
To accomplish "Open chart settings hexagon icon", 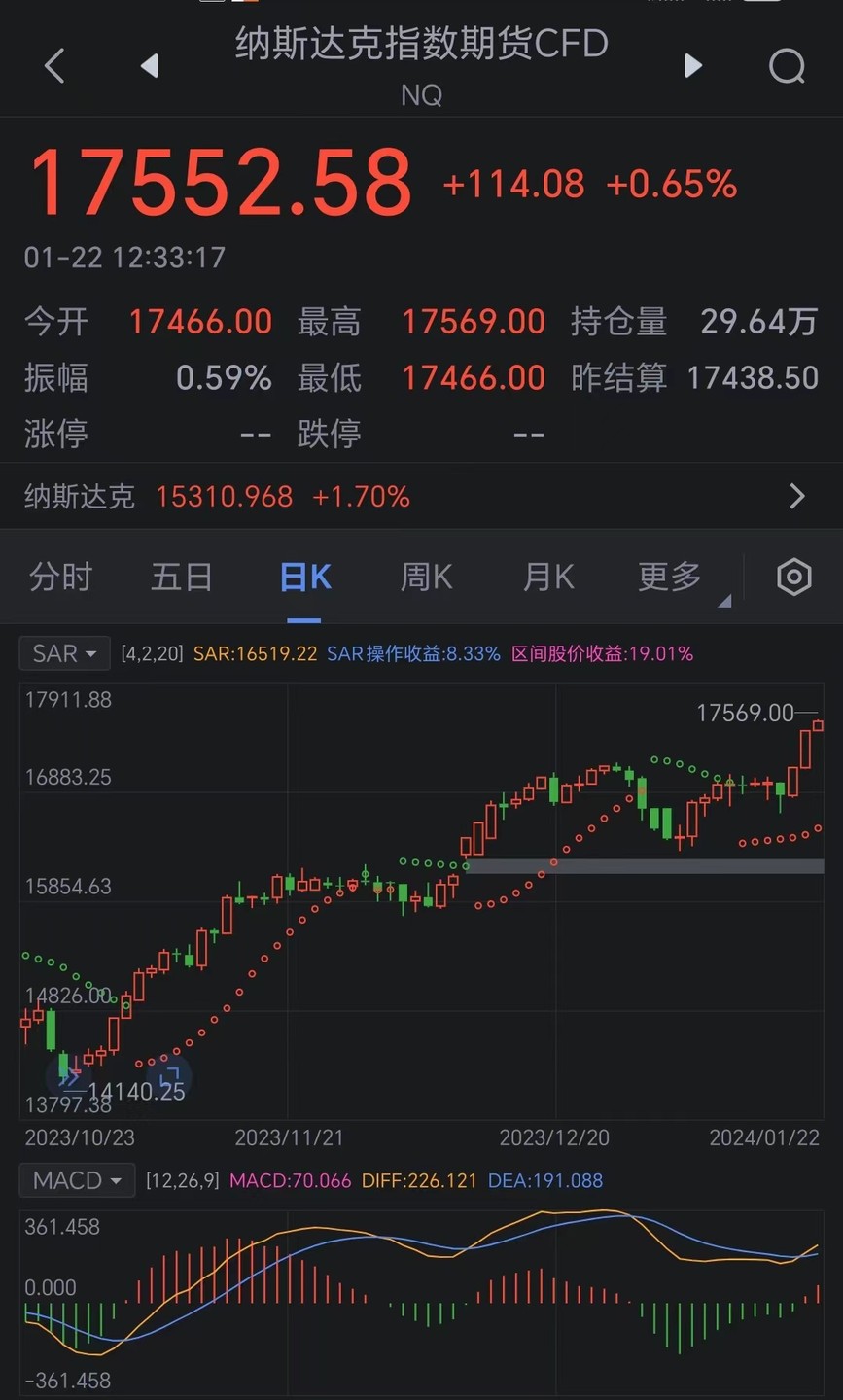I will (x=794, y=577).
